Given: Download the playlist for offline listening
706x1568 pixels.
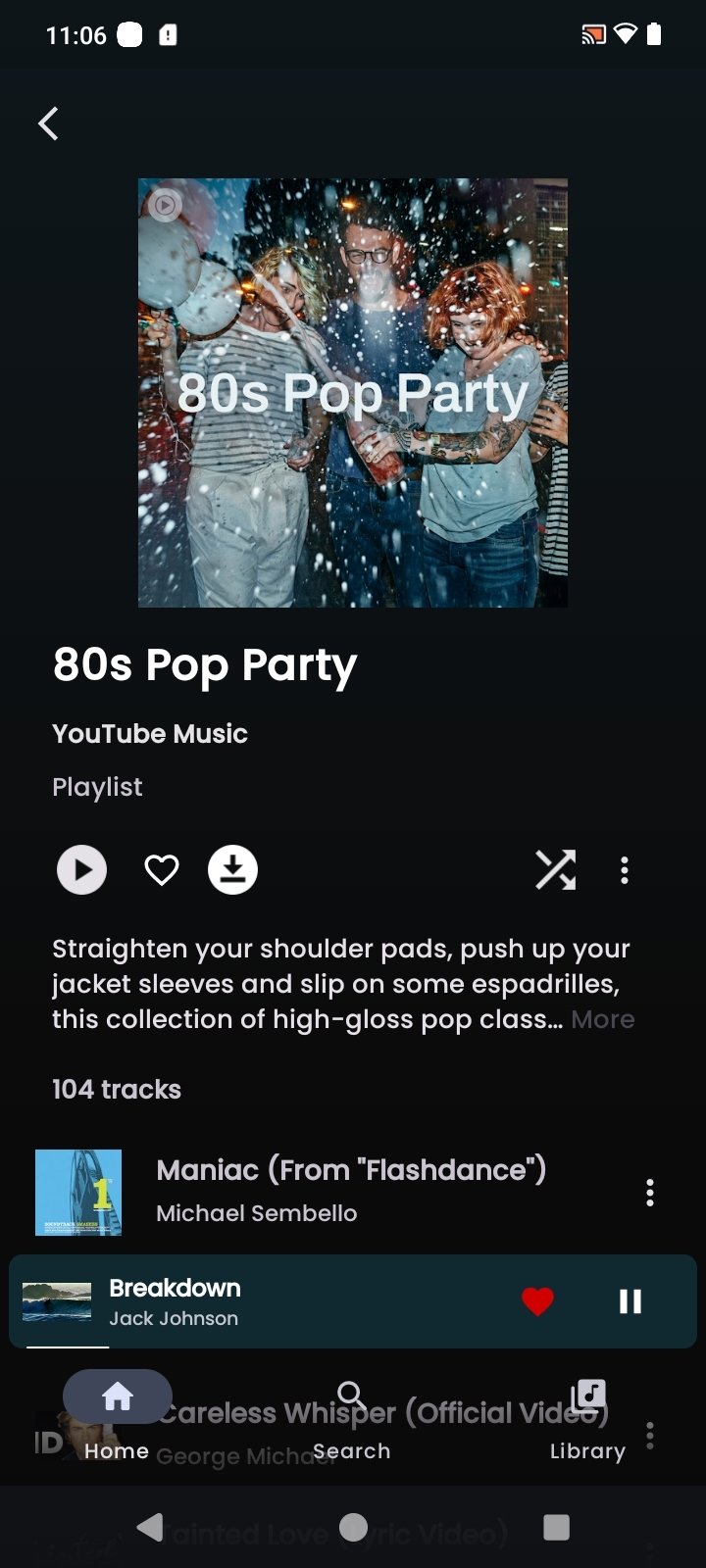Looking at the screenshot, I should (x=232, y=870).
